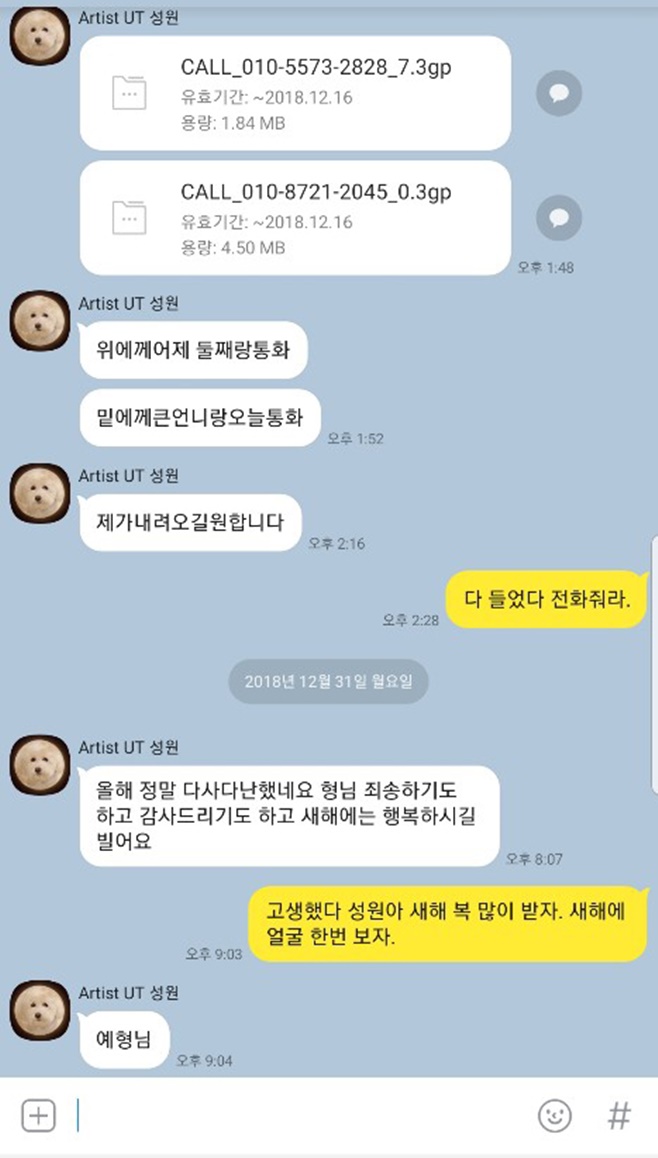
Task: Open the plus attachment menu
Action: coord(38,1115)
